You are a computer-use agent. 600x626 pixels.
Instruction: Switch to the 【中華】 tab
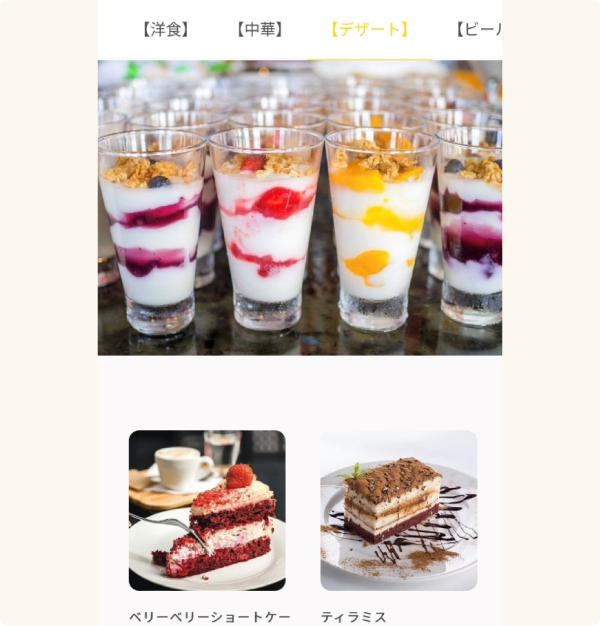coord(260,30)
